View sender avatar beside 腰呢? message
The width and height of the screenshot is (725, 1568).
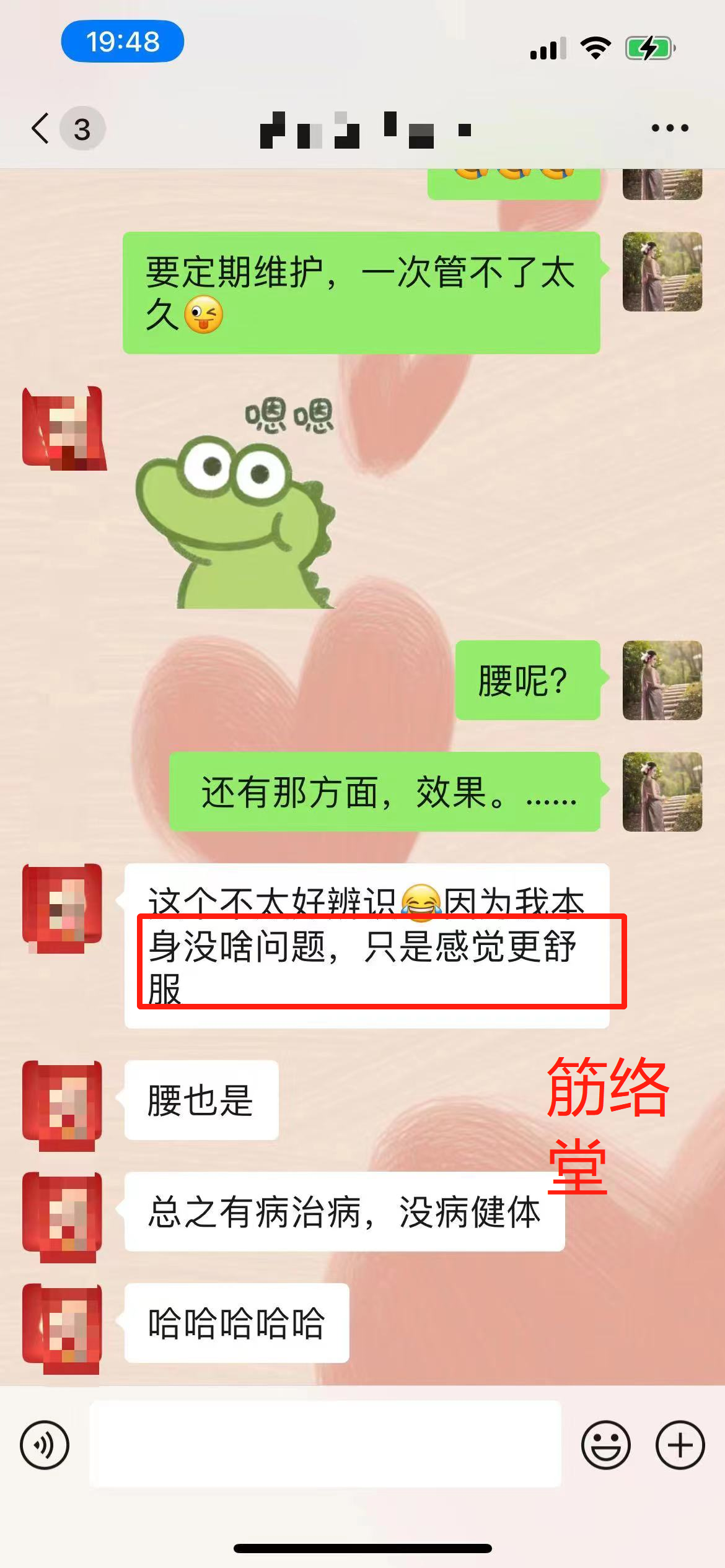(662, 680)
